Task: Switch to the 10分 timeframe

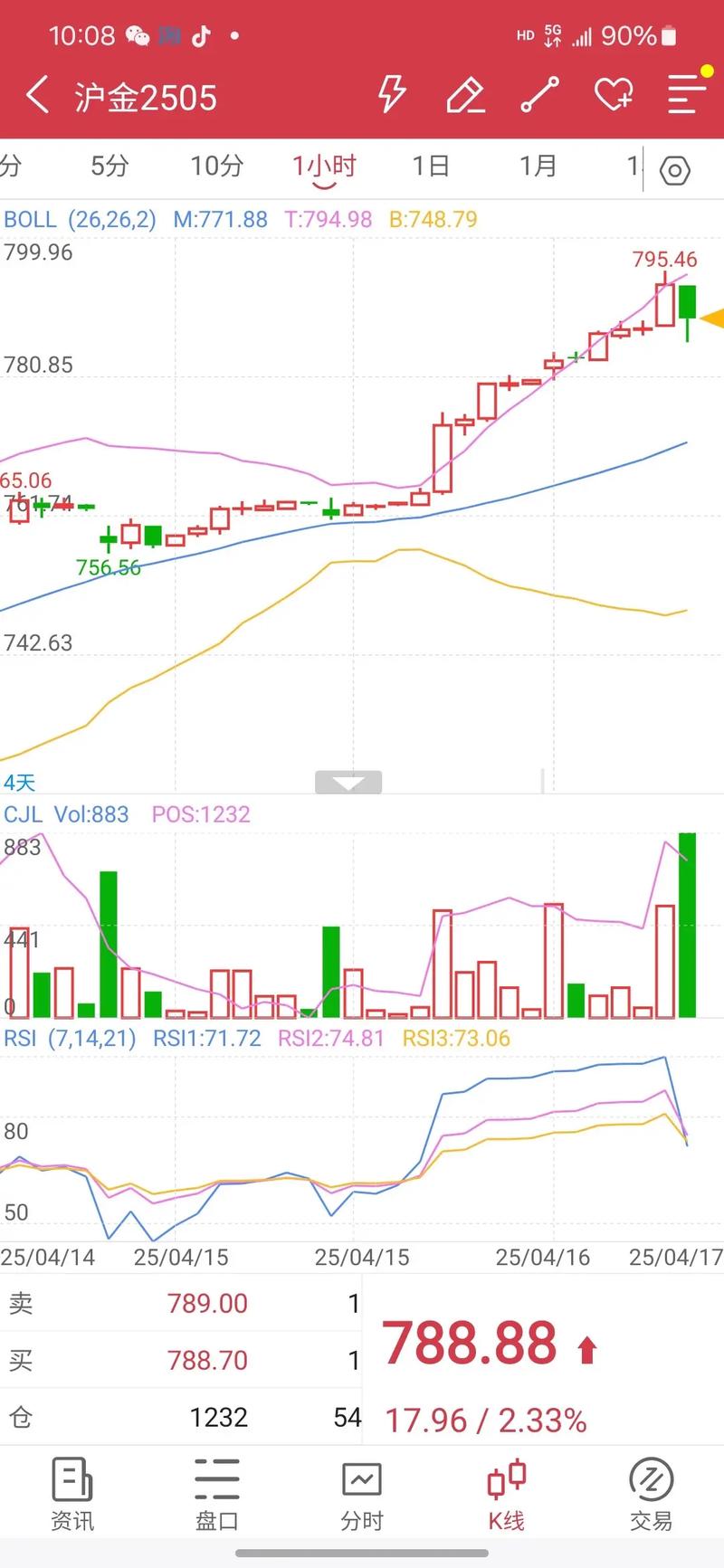Action: 216,166
